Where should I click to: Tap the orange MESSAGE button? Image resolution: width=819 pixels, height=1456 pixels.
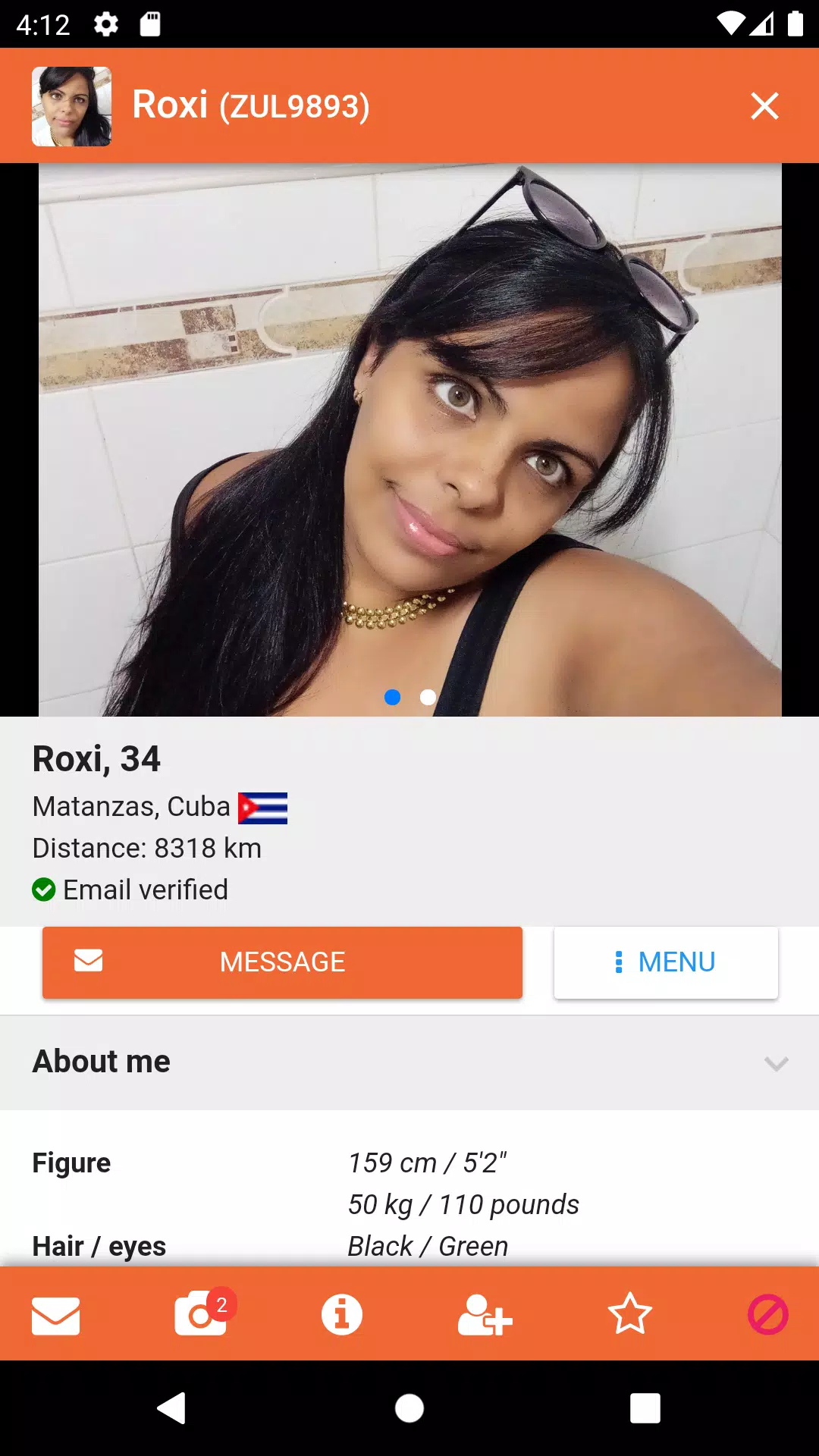pos(282,962)
